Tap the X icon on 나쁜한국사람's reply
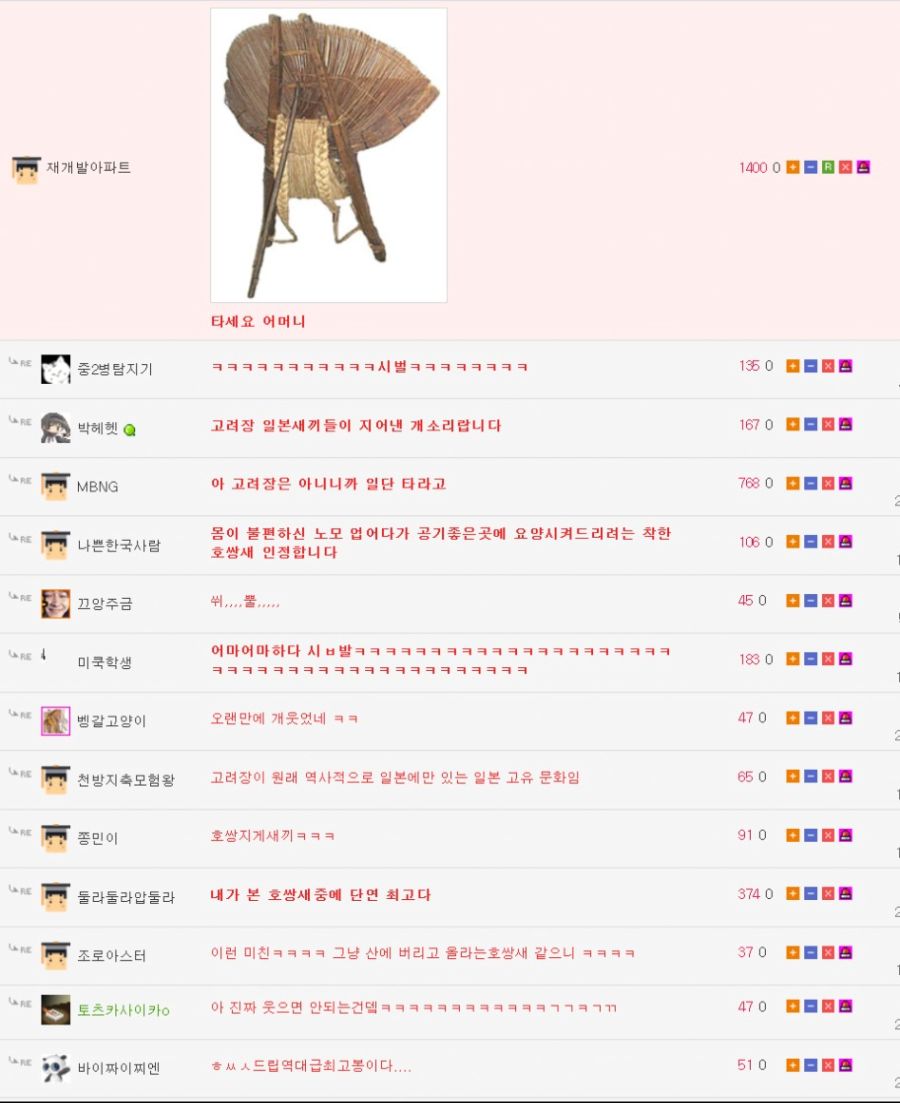 click(828, 542)
